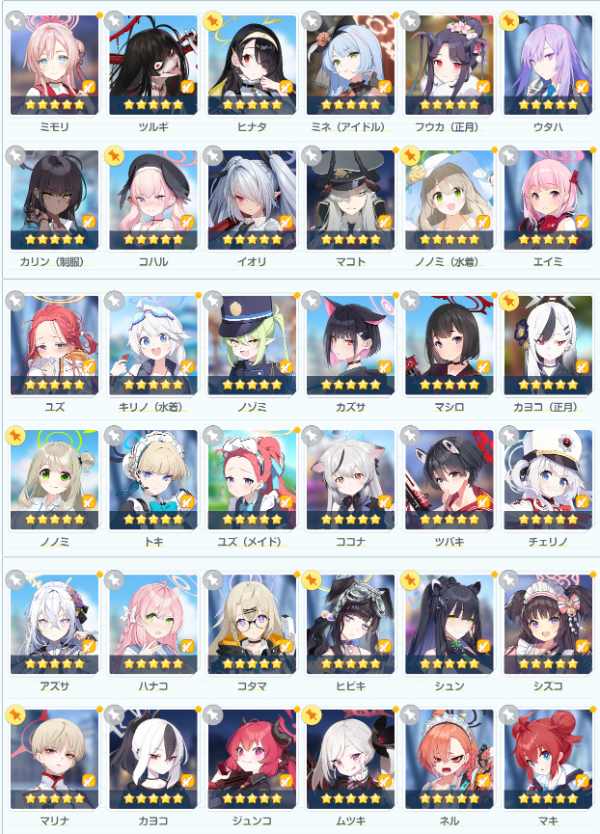Favorite アズサ with the star icon
Screen dimensions: 600x834
tap(16, 580)
